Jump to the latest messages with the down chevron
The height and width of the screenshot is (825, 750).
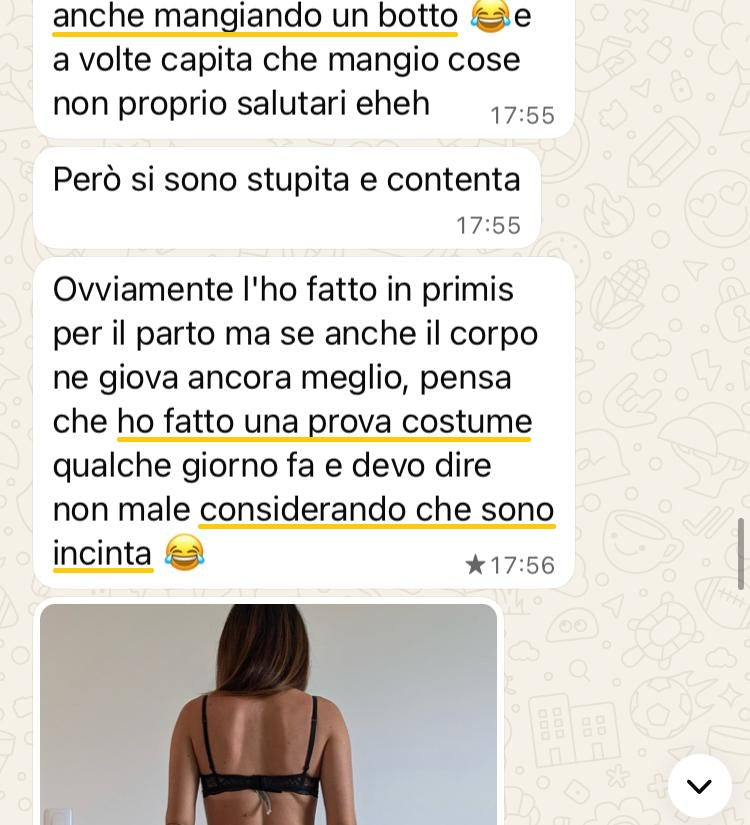[699, 786]
